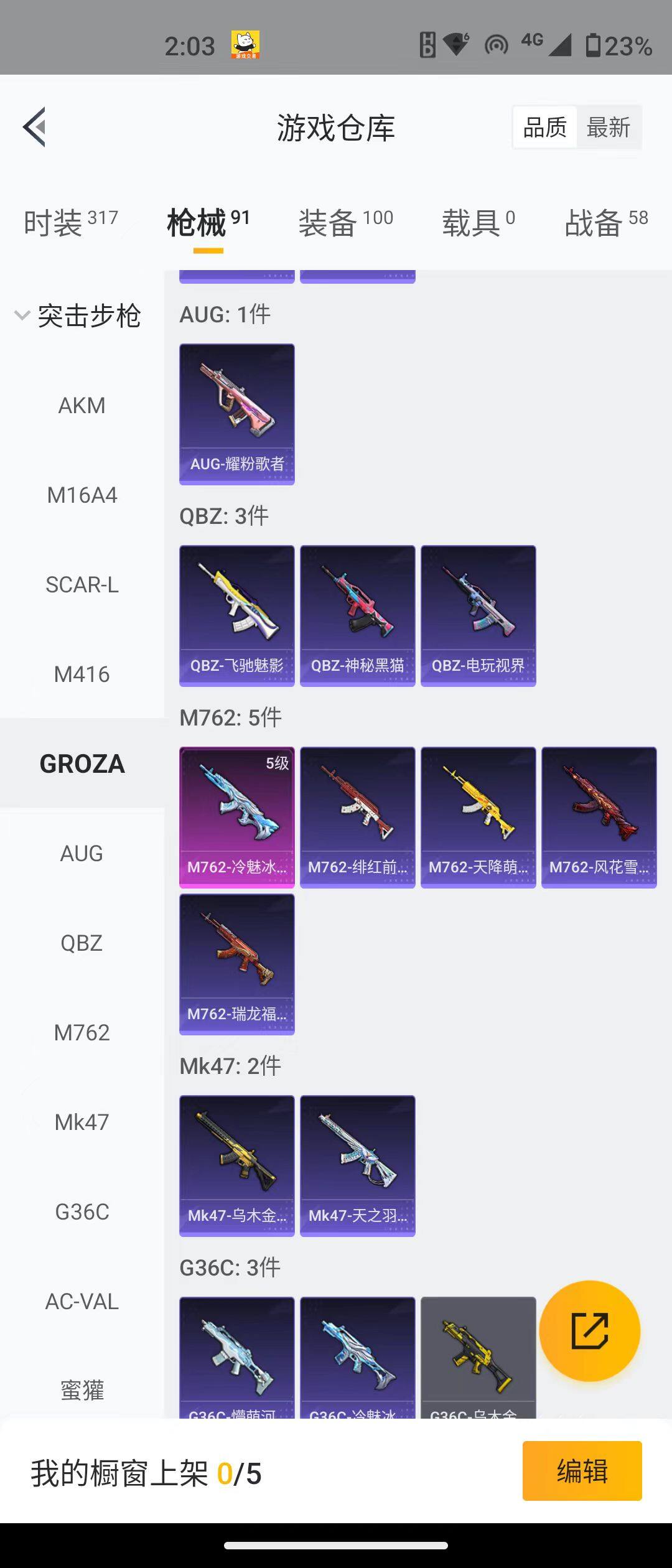Collapse the 突击步枪 category
This screenshot has height=1568, width=672.
point(78,316)
